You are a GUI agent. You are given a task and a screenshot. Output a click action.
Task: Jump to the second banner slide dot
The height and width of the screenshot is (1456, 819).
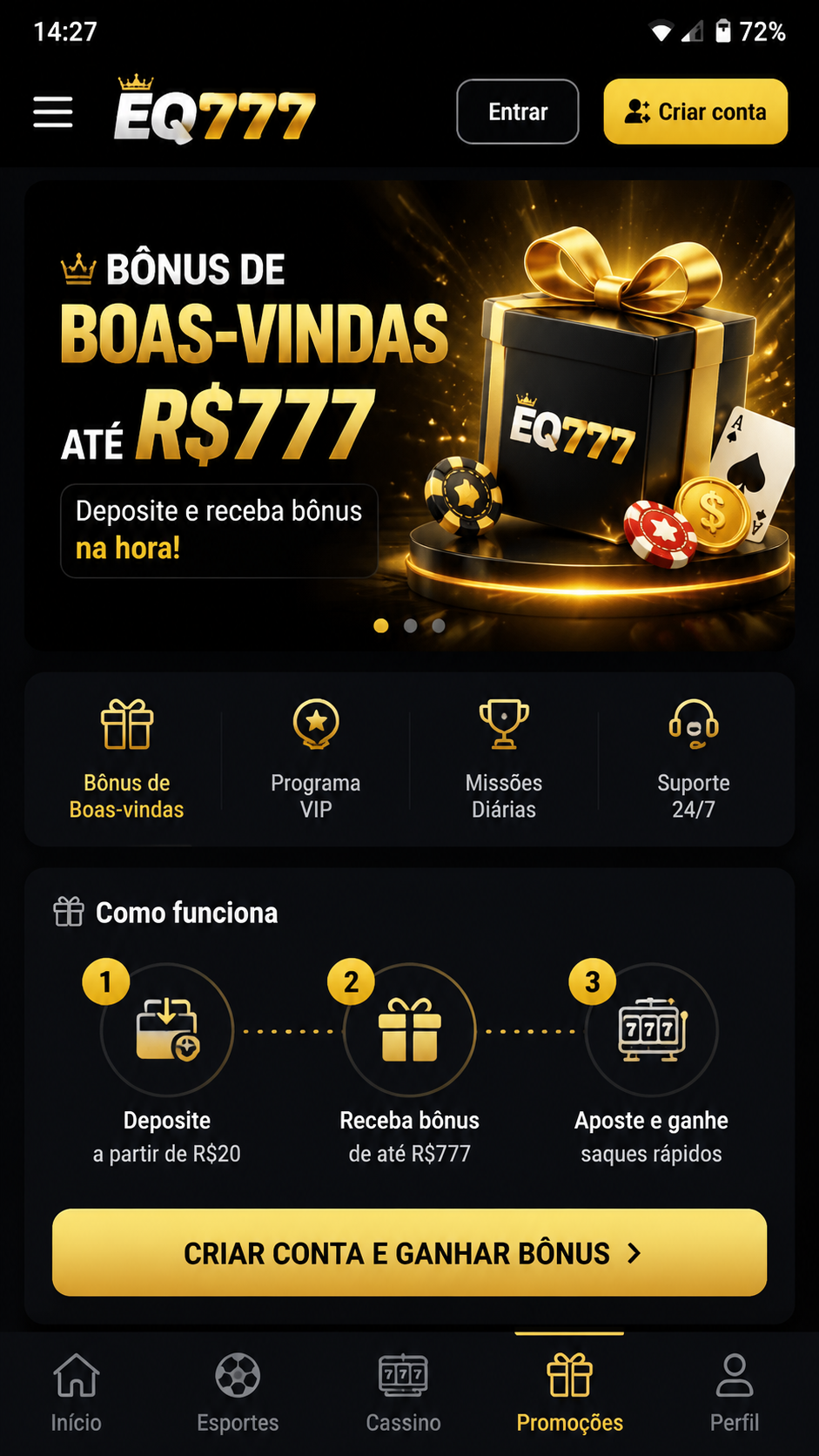410,626
